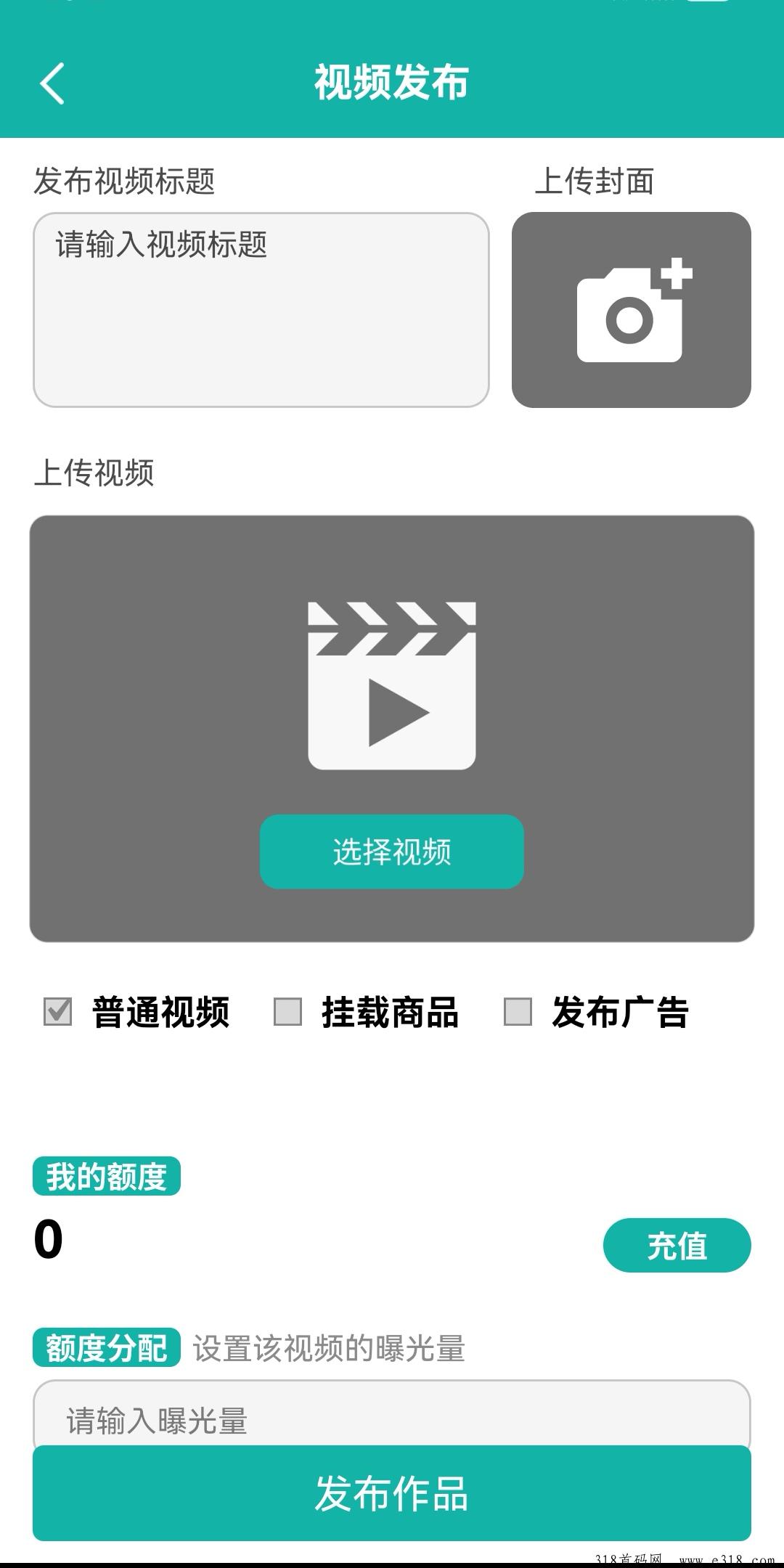Tap the 发布作品 button
The width and height of the screenshot is (784, 1568).
(x=392, y=1493)
